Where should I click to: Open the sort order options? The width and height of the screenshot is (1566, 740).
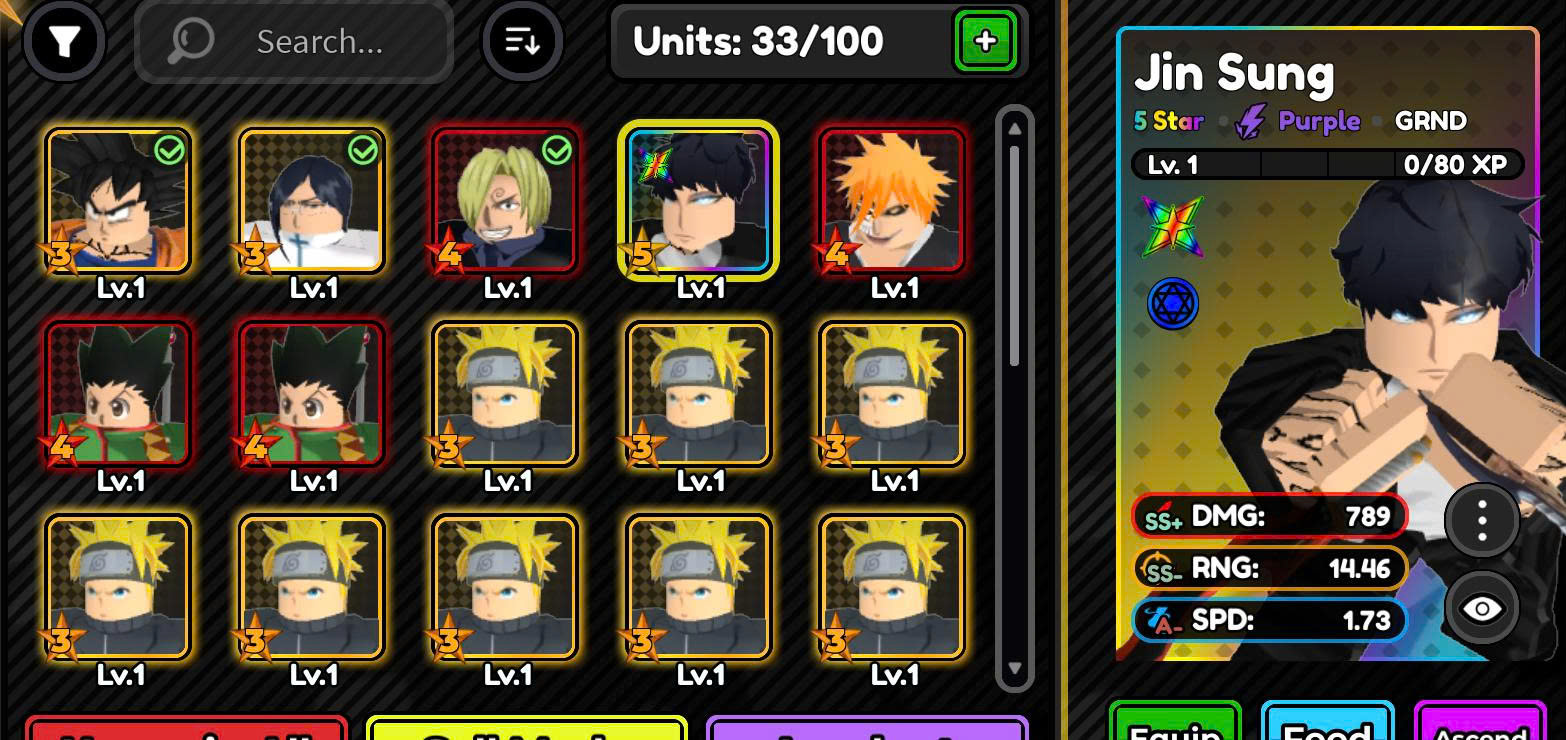point(522,42)
